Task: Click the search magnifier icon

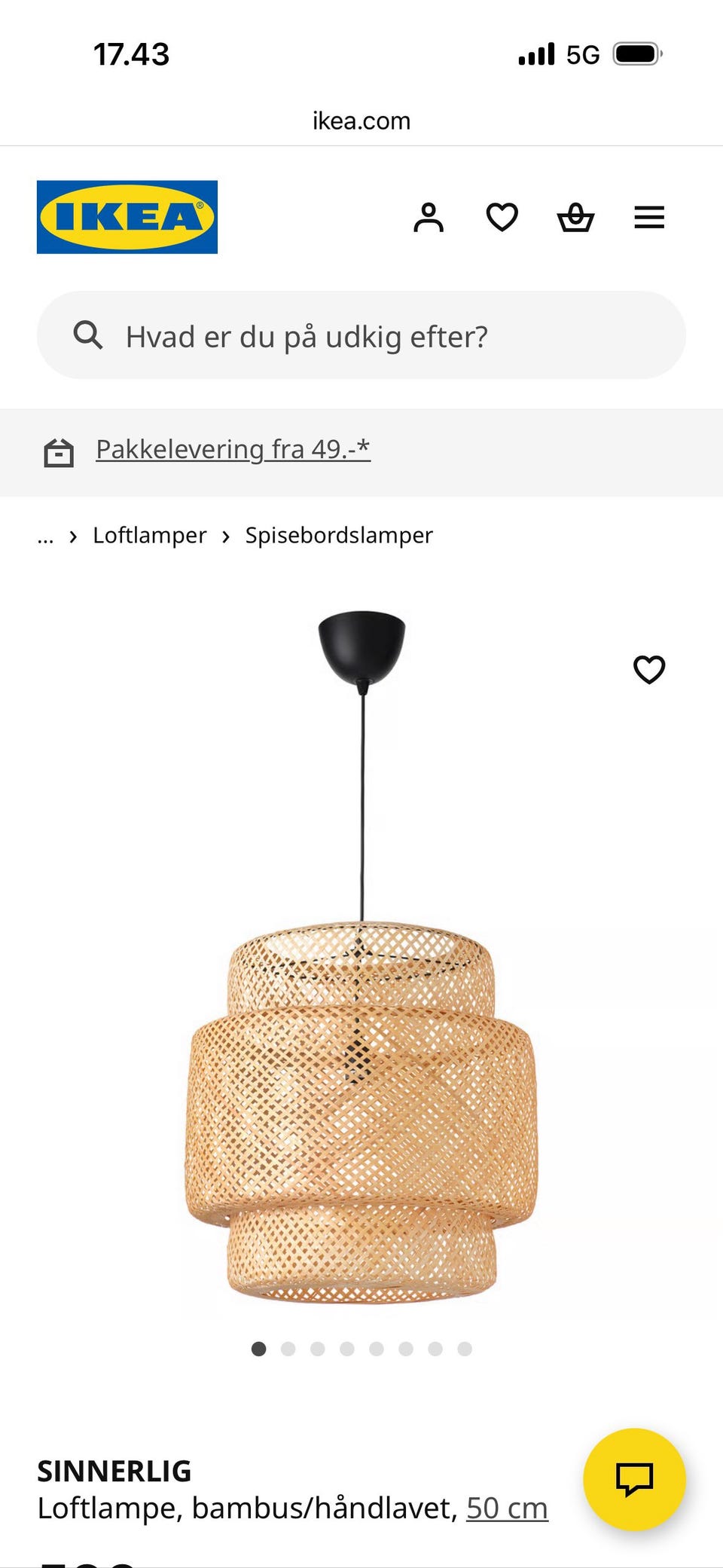Action: (x=89, y=335)
